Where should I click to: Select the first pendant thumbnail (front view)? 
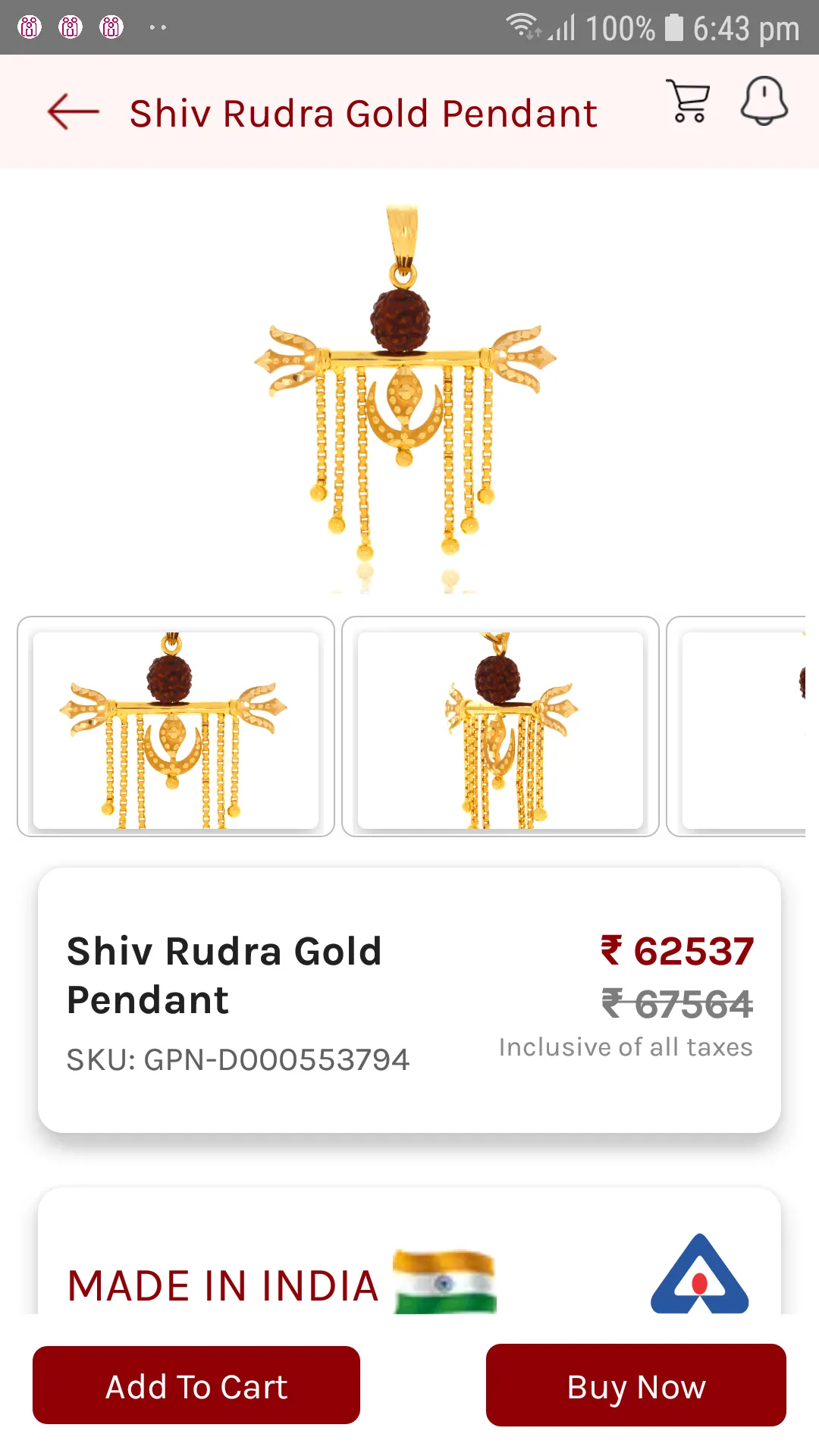point(176,726)
